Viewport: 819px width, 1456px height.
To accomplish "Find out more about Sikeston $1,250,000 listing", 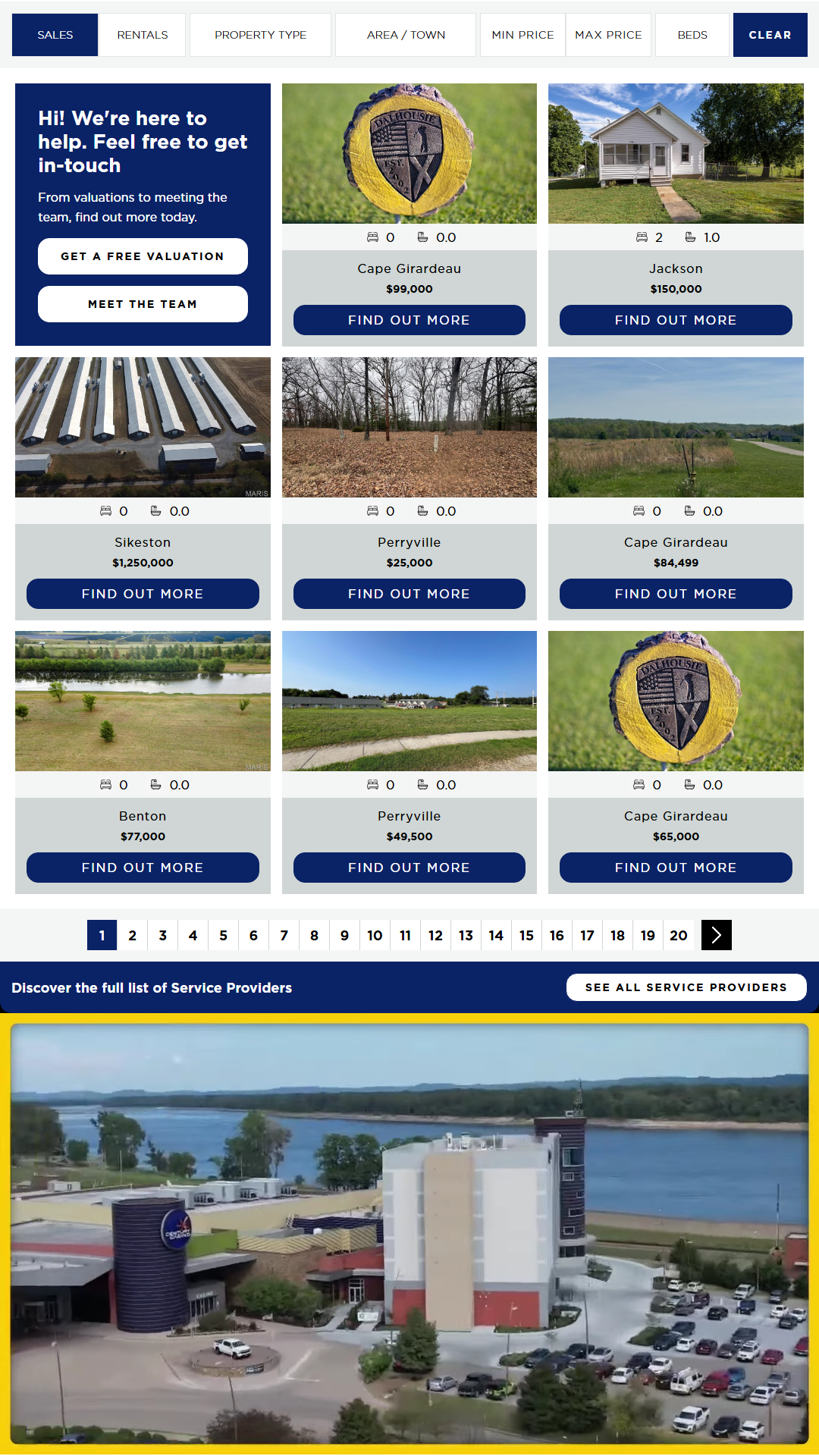I will click(x=143, y=594).
